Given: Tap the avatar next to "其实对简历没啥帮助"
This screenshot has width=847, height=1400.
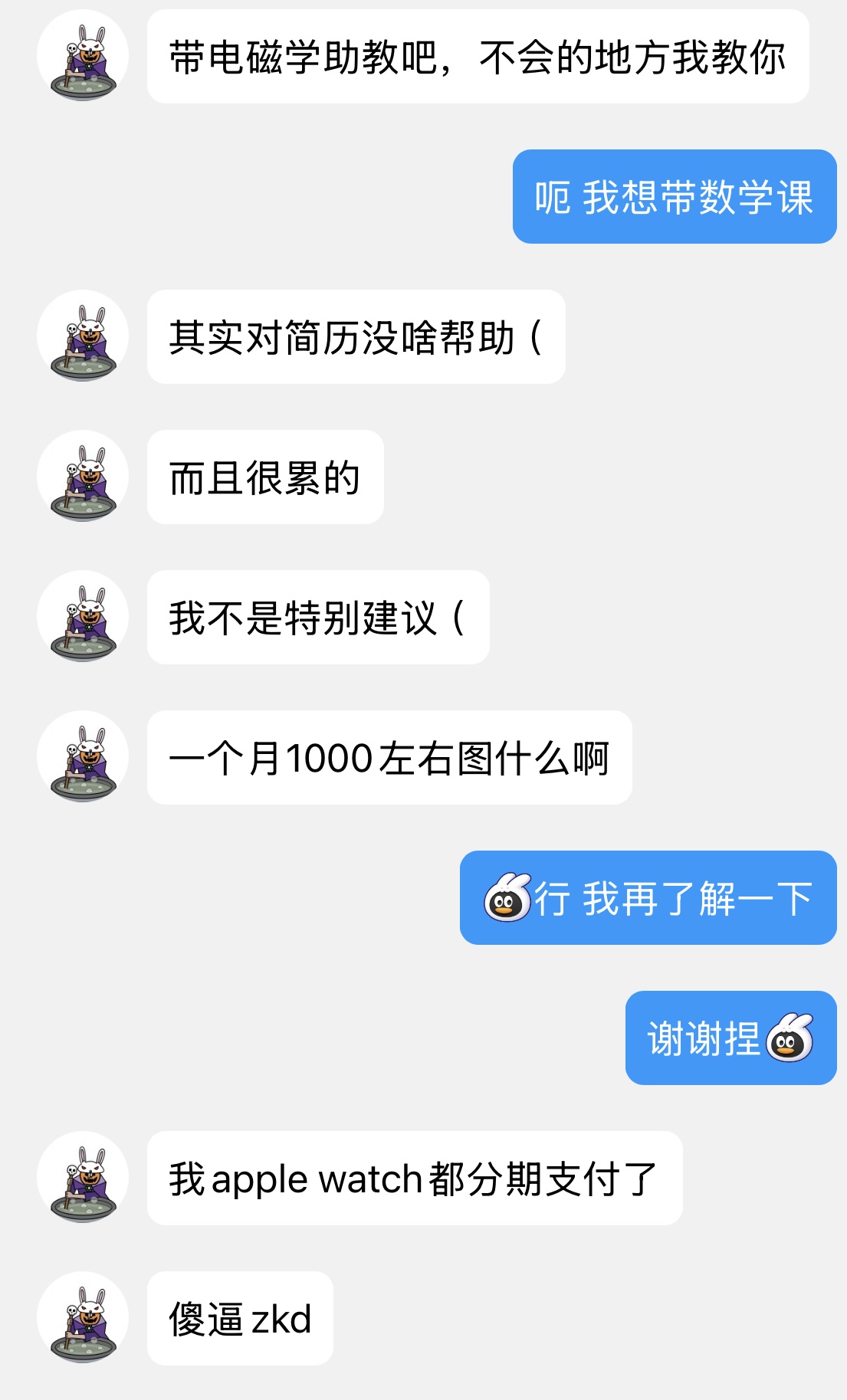Looking at the screenshot, I should click(83, 336).
